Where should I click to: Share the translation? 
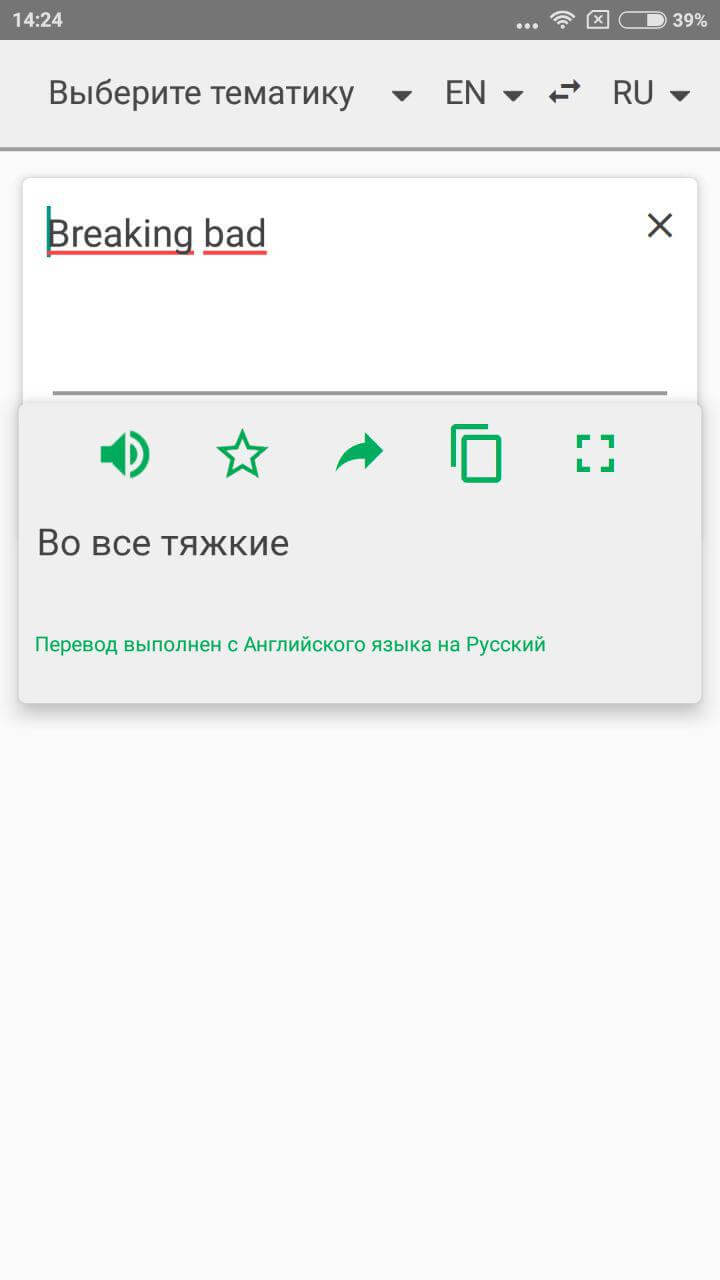click(359, 453)
